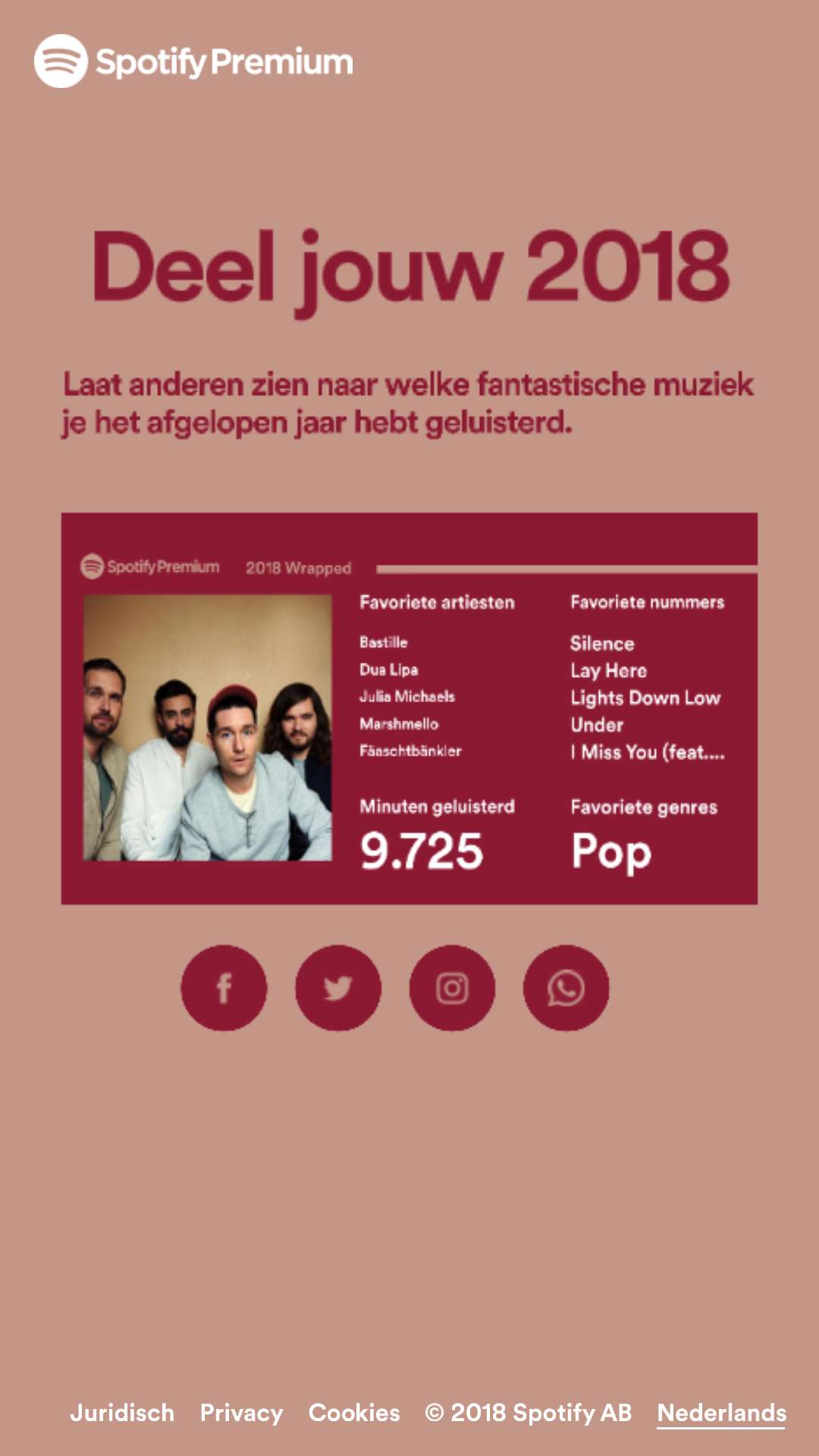Open the Privacy link
This screenshot has width=819, height=1456.
[x=241, y=1413]
